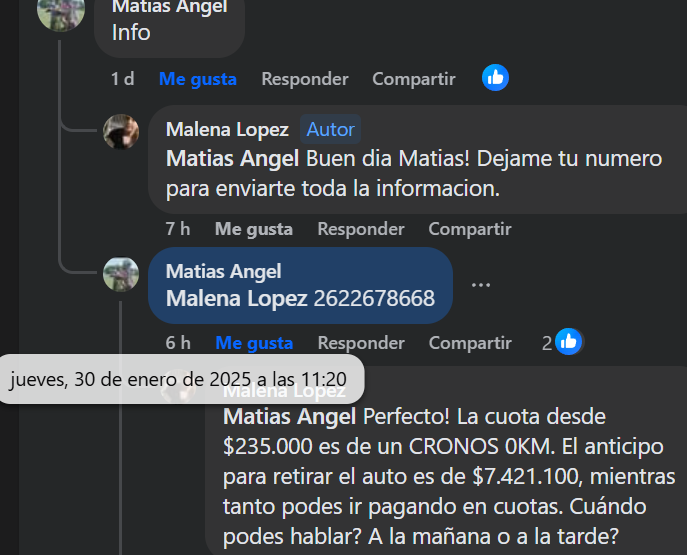Tap Responder under the phone number comment
This screenshot has height=555, width=687.
pyautogui.click(x=360, y=343)
